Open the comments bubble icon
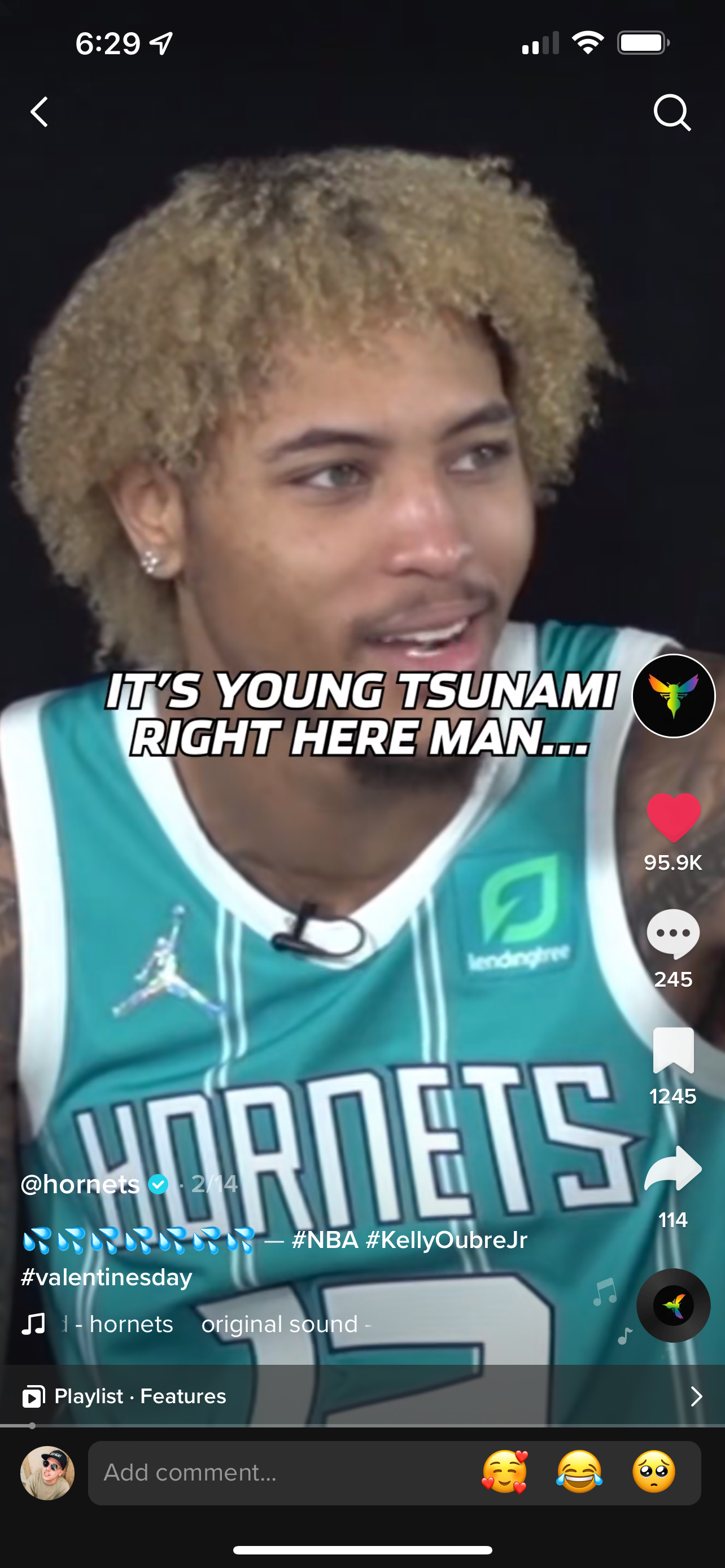This screenshot has width=725, height=1568. click(673, 934)
